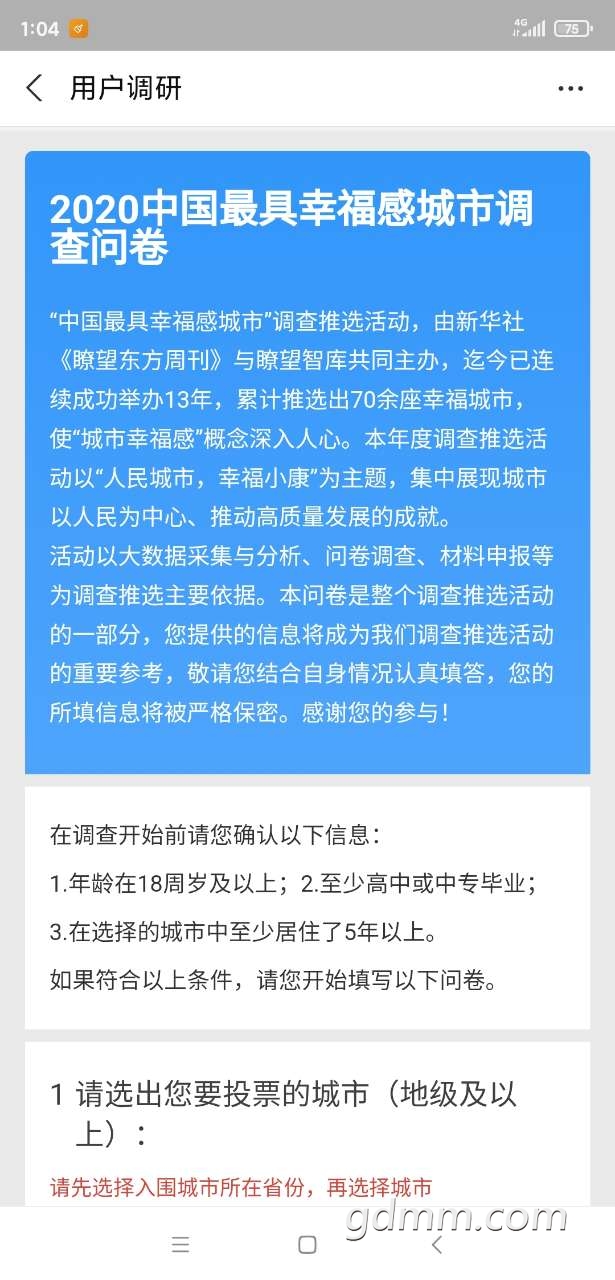Tap the system home button

point(307,1244)
